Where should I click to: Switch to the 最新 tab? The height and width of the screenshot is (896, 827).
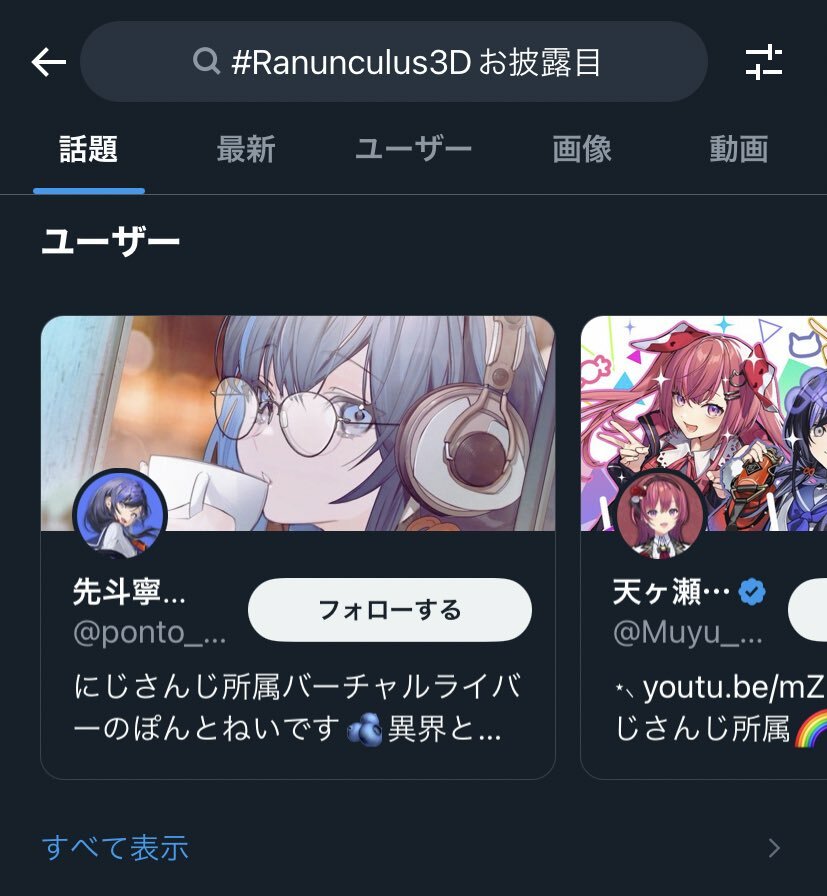pos(245,150)
